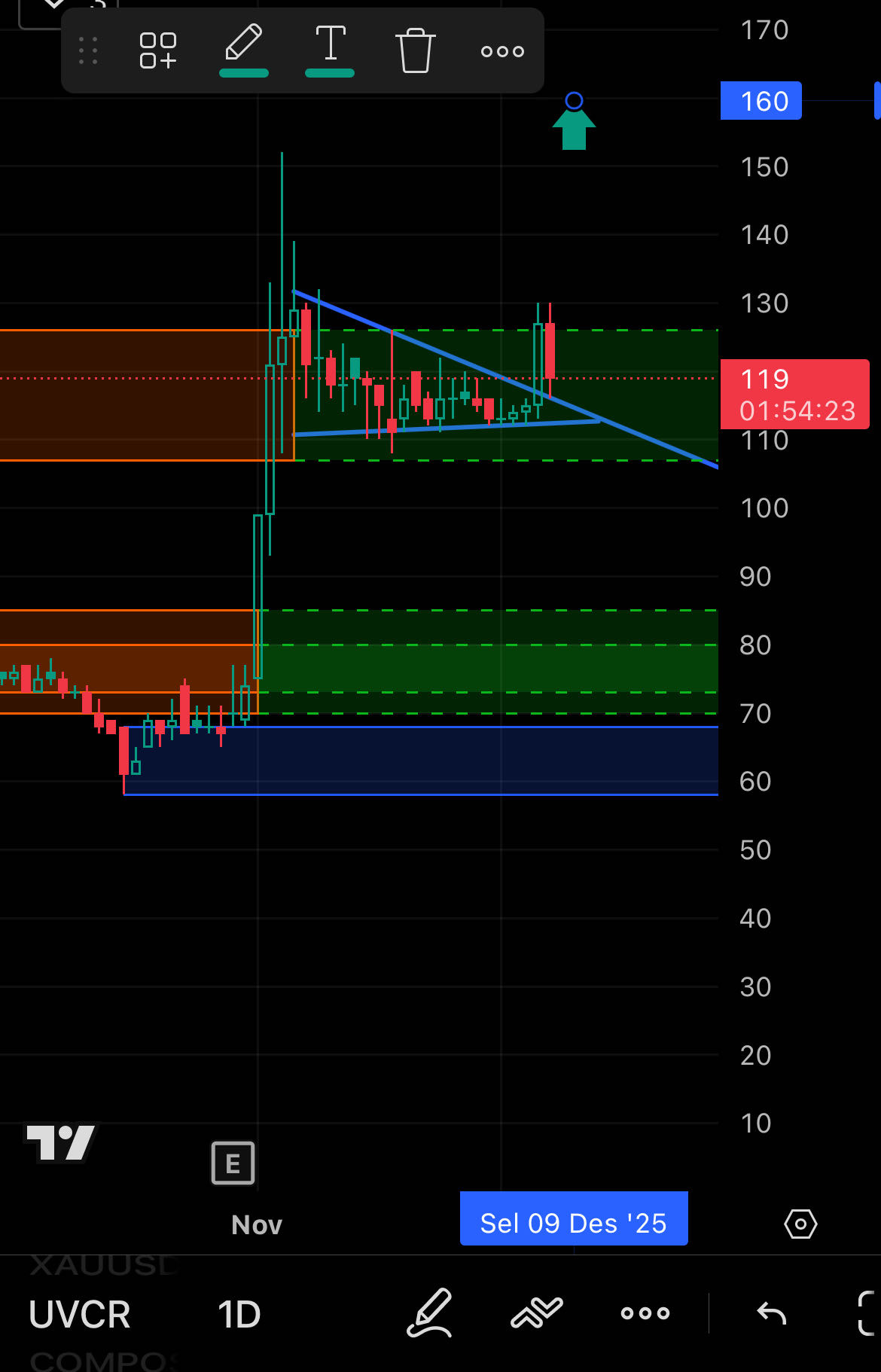Delete the selected drawing with the trash icon
This screenshot has width=881, height=1372.
[x=415, y=51]
